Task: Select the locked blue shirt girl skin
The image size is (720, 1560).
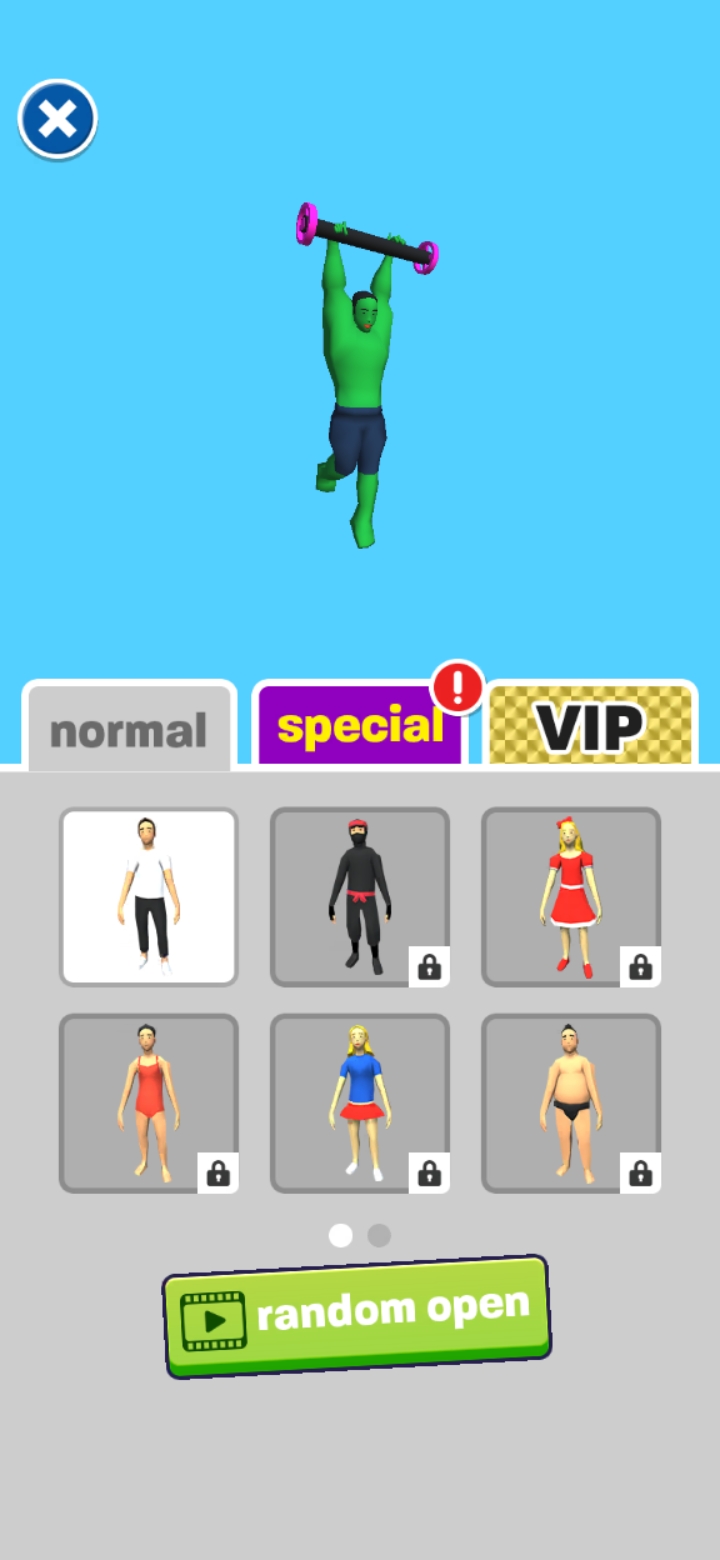Action: pos(360,1104)
